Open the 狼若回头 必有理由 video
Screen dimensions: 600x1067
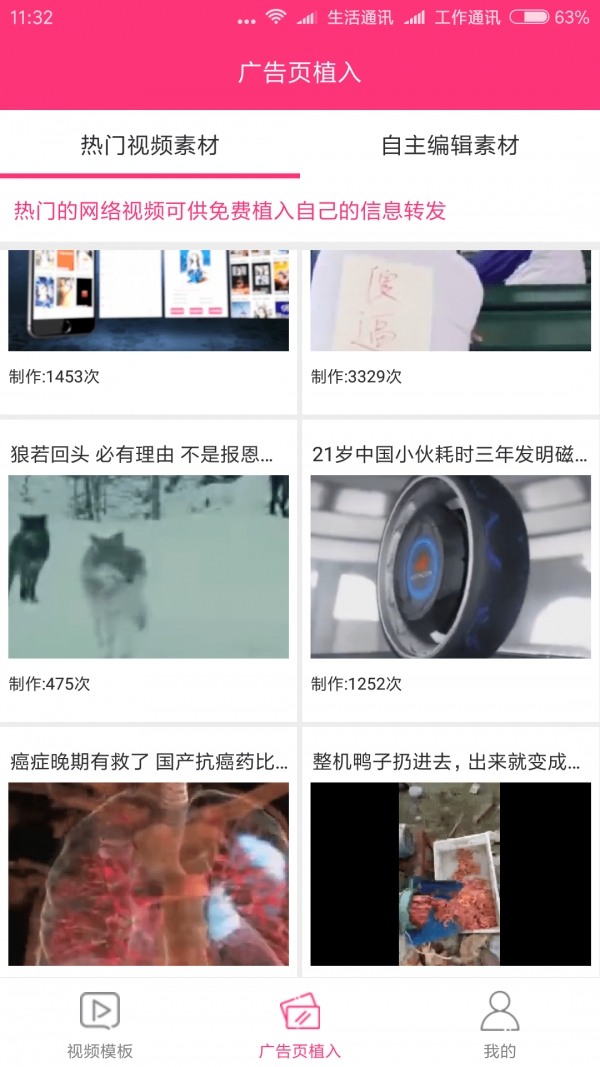(149, 566)
